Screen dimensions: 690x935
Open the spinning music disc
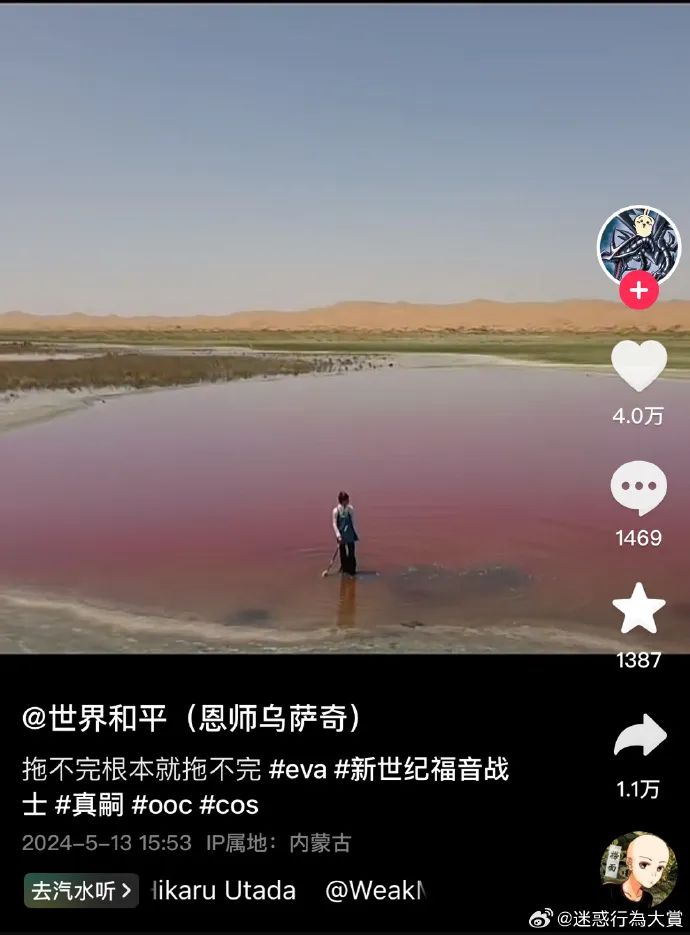pyautogui.click(x=638, y=870)
